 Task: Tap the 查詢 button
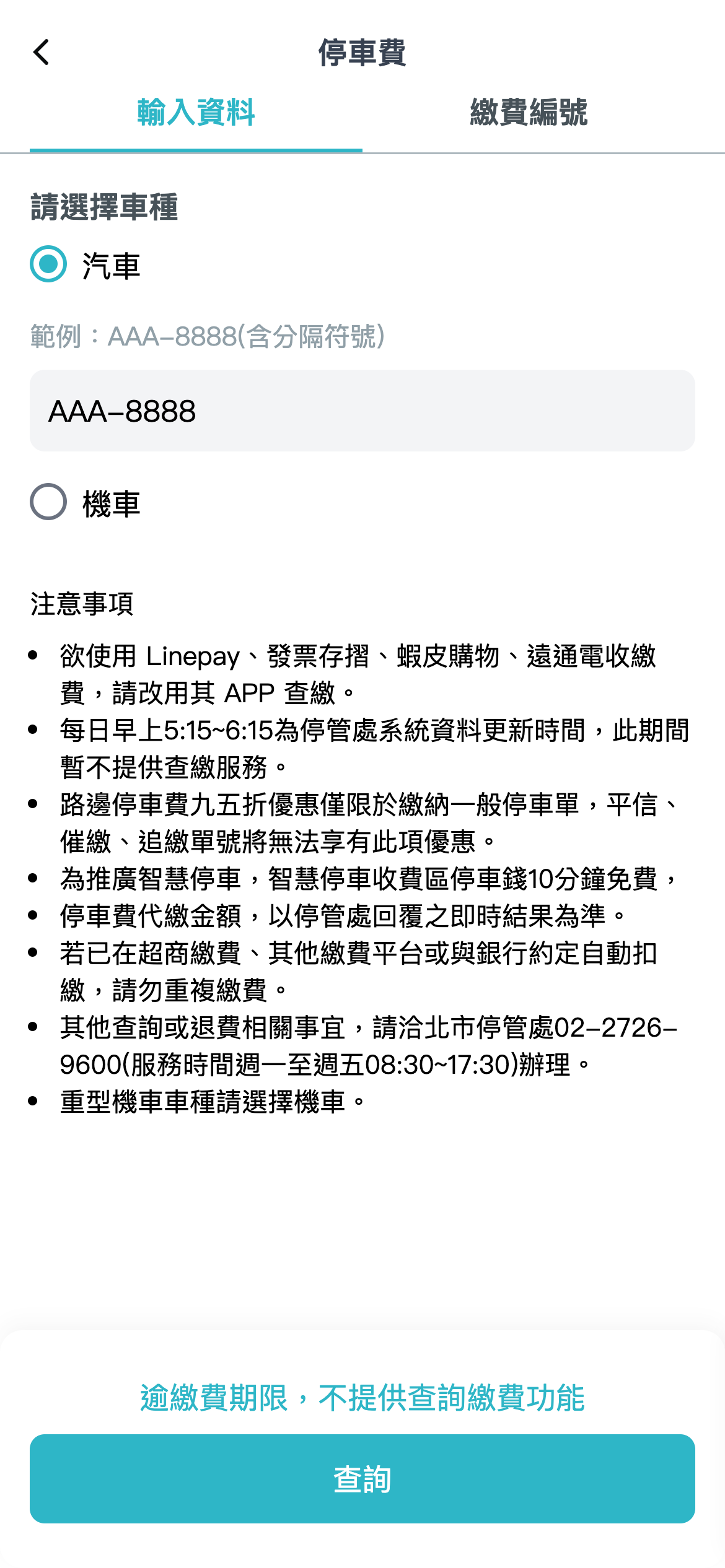pos(362,1479)
